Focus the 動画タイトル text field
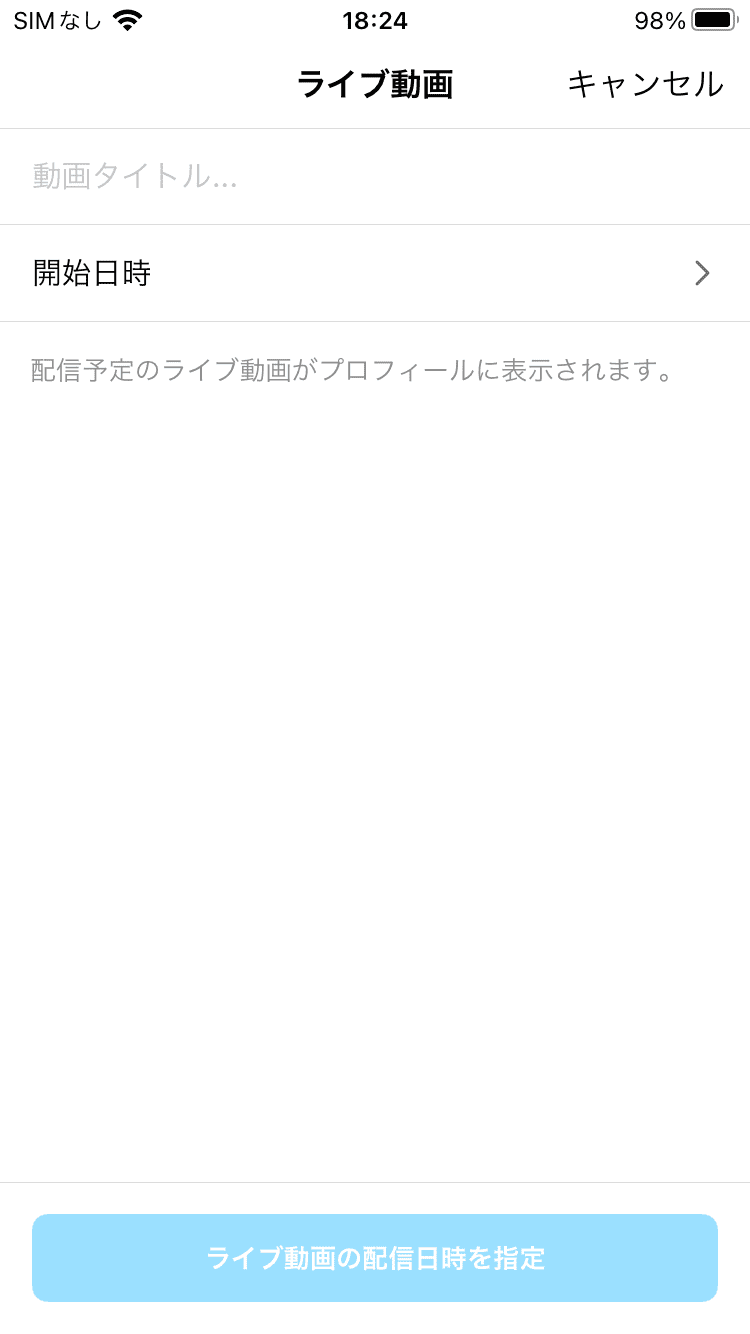 click(375, 177)
